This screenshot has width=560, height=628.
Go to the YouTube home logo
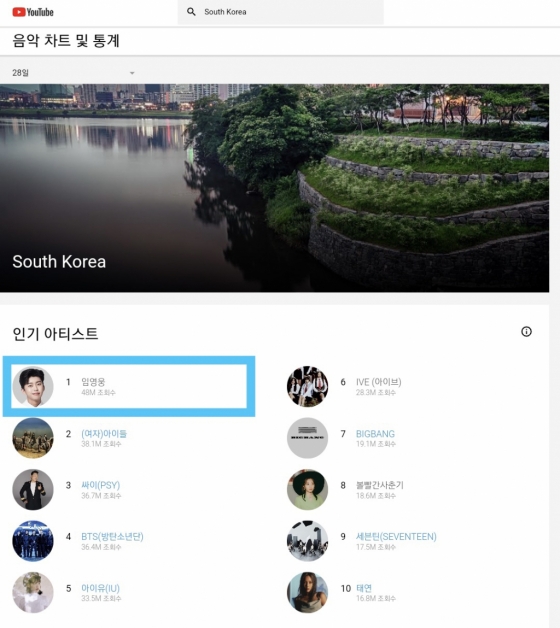(x=33, y=12)
